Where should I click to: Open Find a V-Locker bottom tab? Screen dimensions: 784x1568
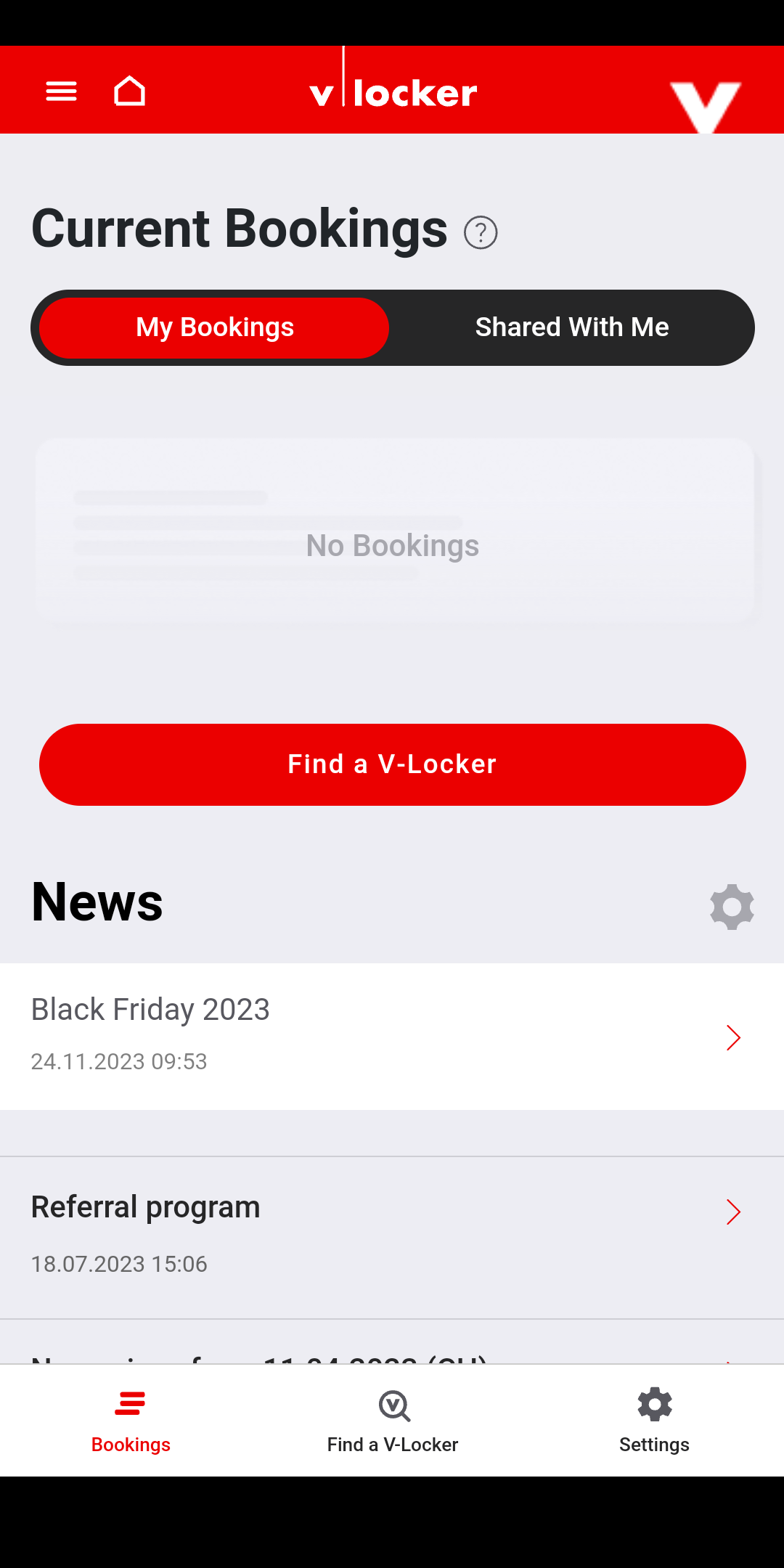[x=393, y=1421]
